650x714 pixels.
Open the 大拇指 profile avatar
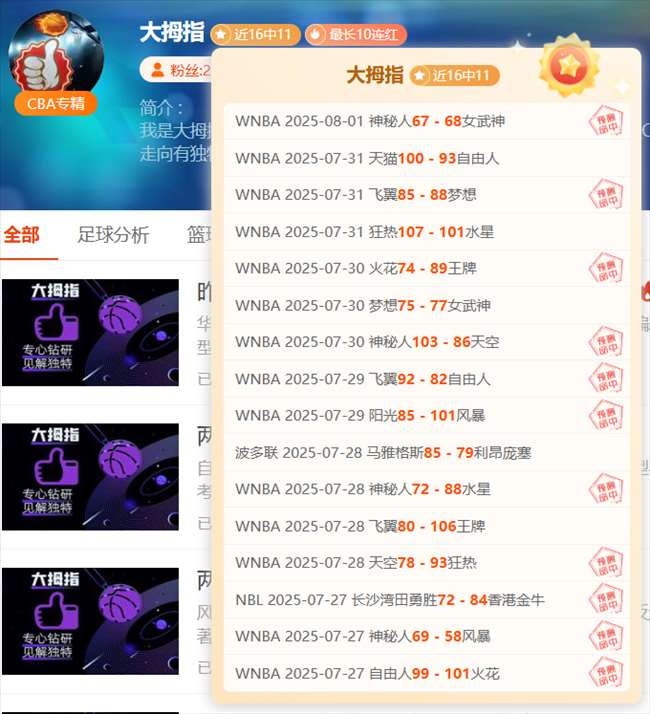56,54
